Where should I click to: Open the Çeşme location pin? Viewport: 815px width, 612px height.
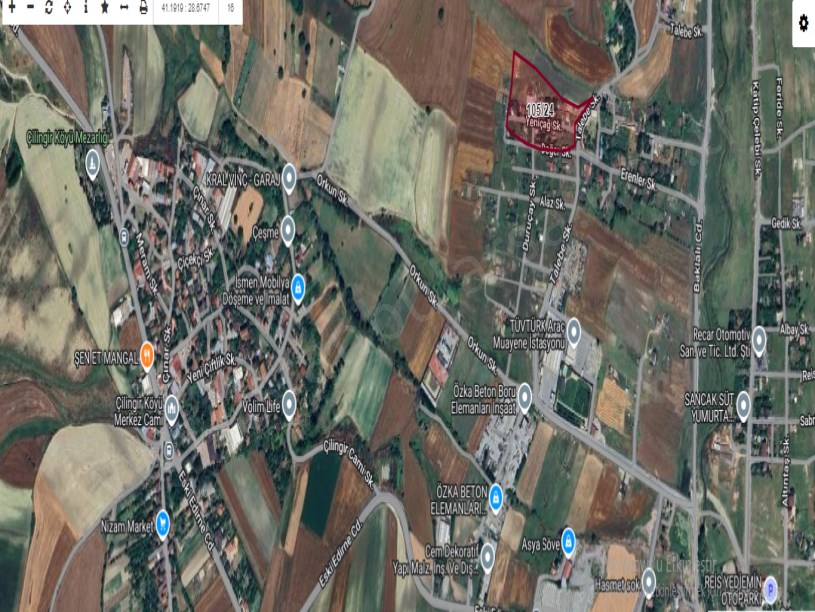point(288,228)
